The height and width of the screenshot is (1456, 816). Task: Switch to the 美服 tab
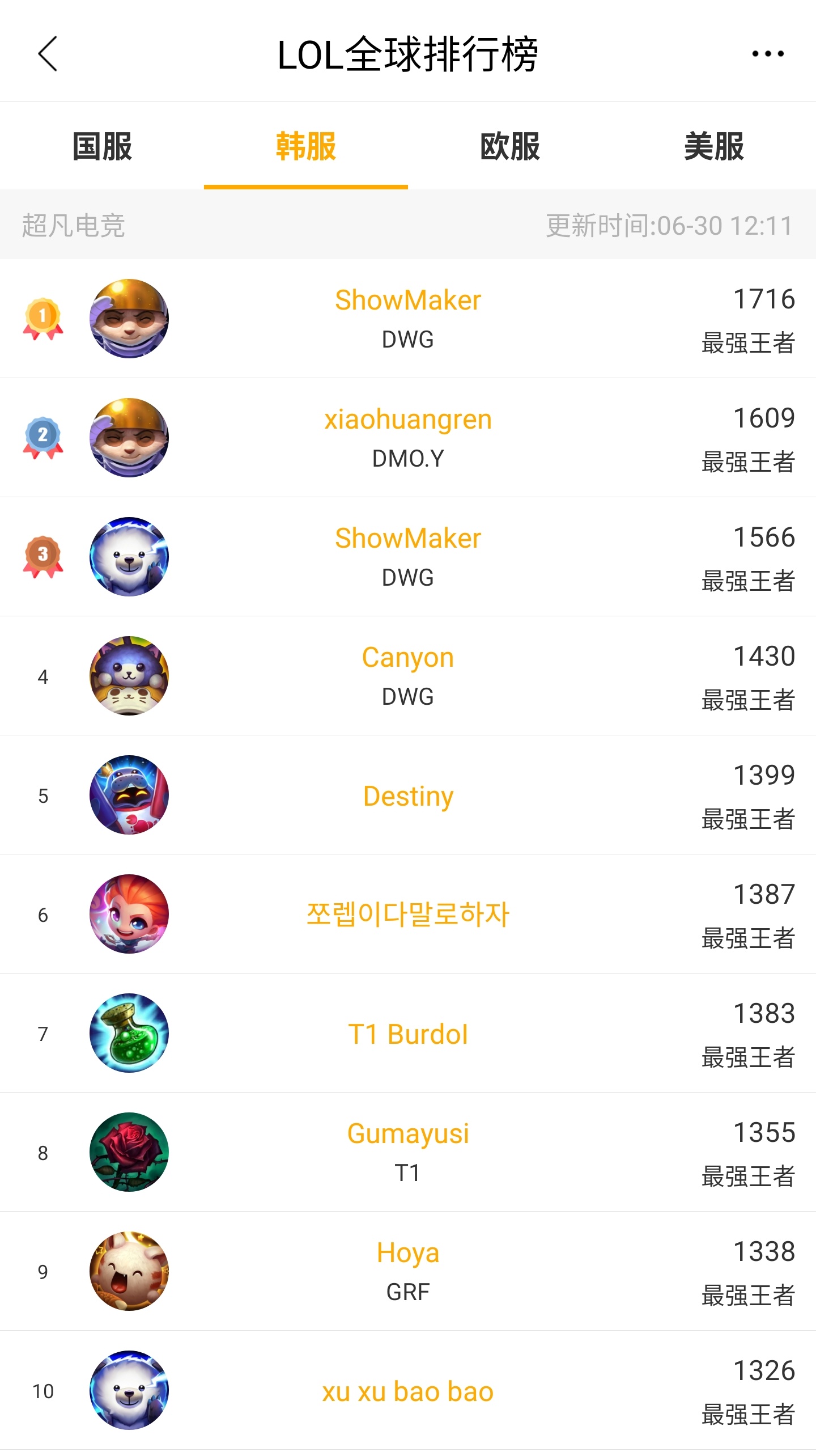point(714,146)
